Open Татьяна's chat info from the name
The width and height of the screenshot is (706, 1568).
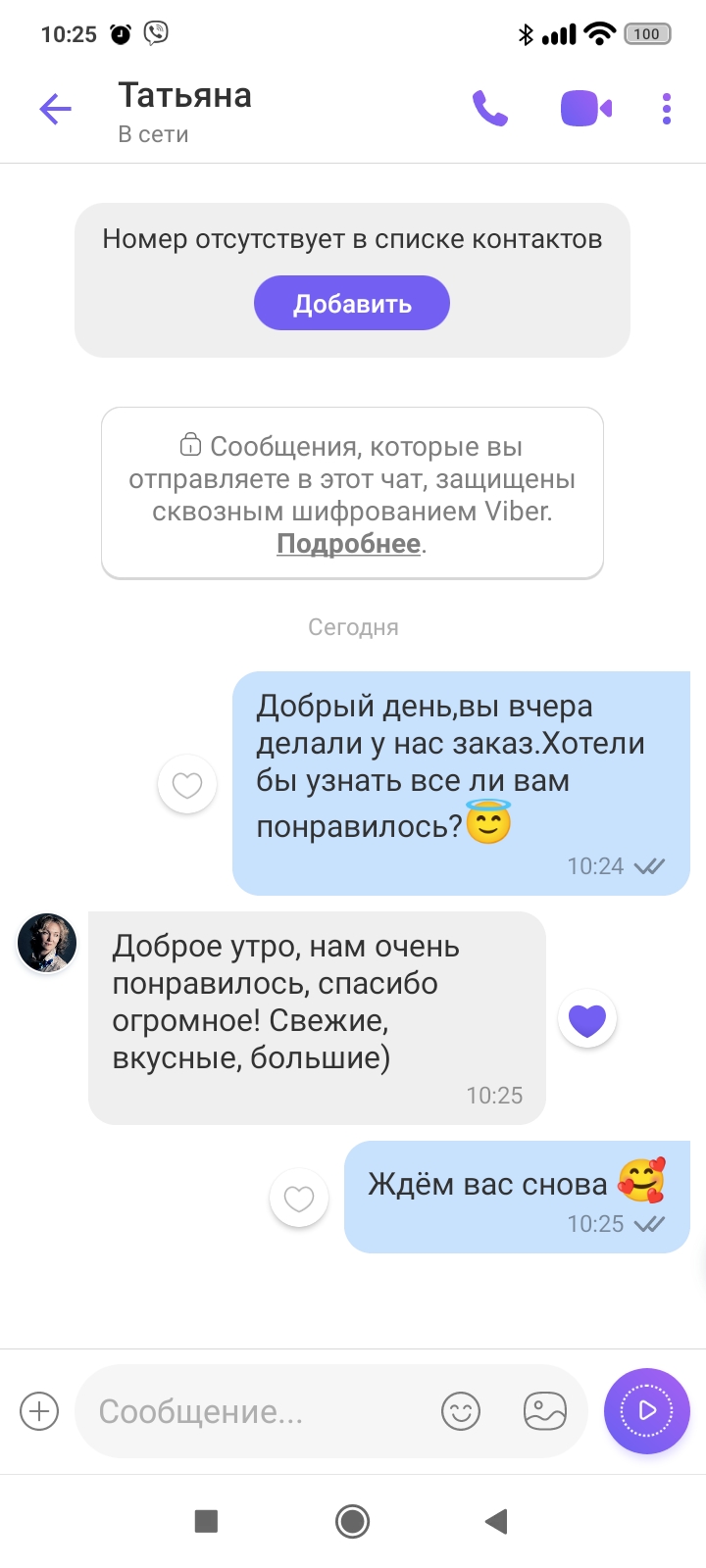click(x=185, y=96)
